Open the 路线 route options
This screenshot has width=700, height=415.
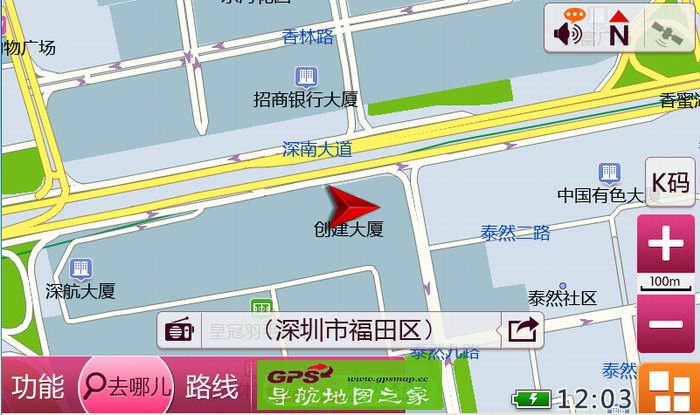(x=212, y=385)
